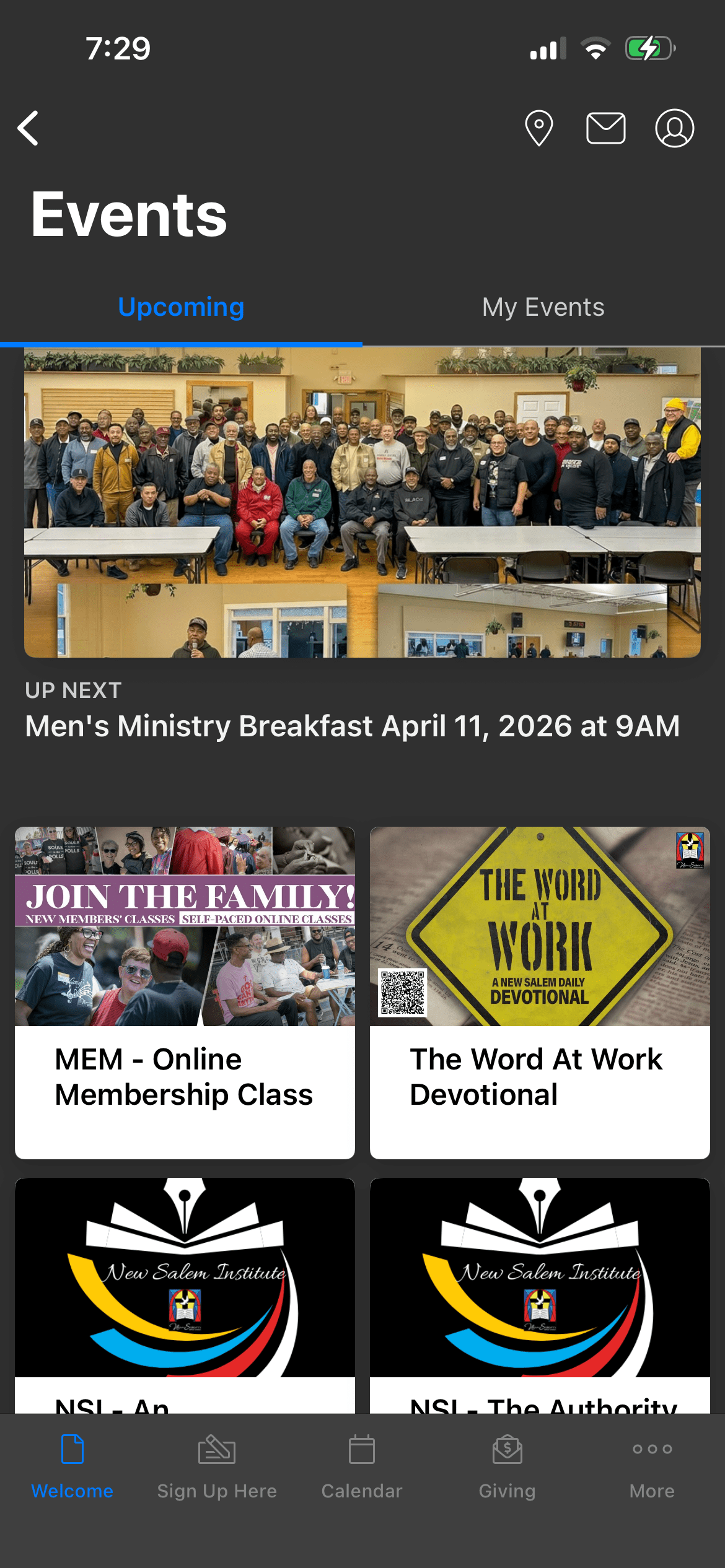Go back to the previous screen
Image resolution: width=725 pixels, height=1568 pixels.
[29, 128]
